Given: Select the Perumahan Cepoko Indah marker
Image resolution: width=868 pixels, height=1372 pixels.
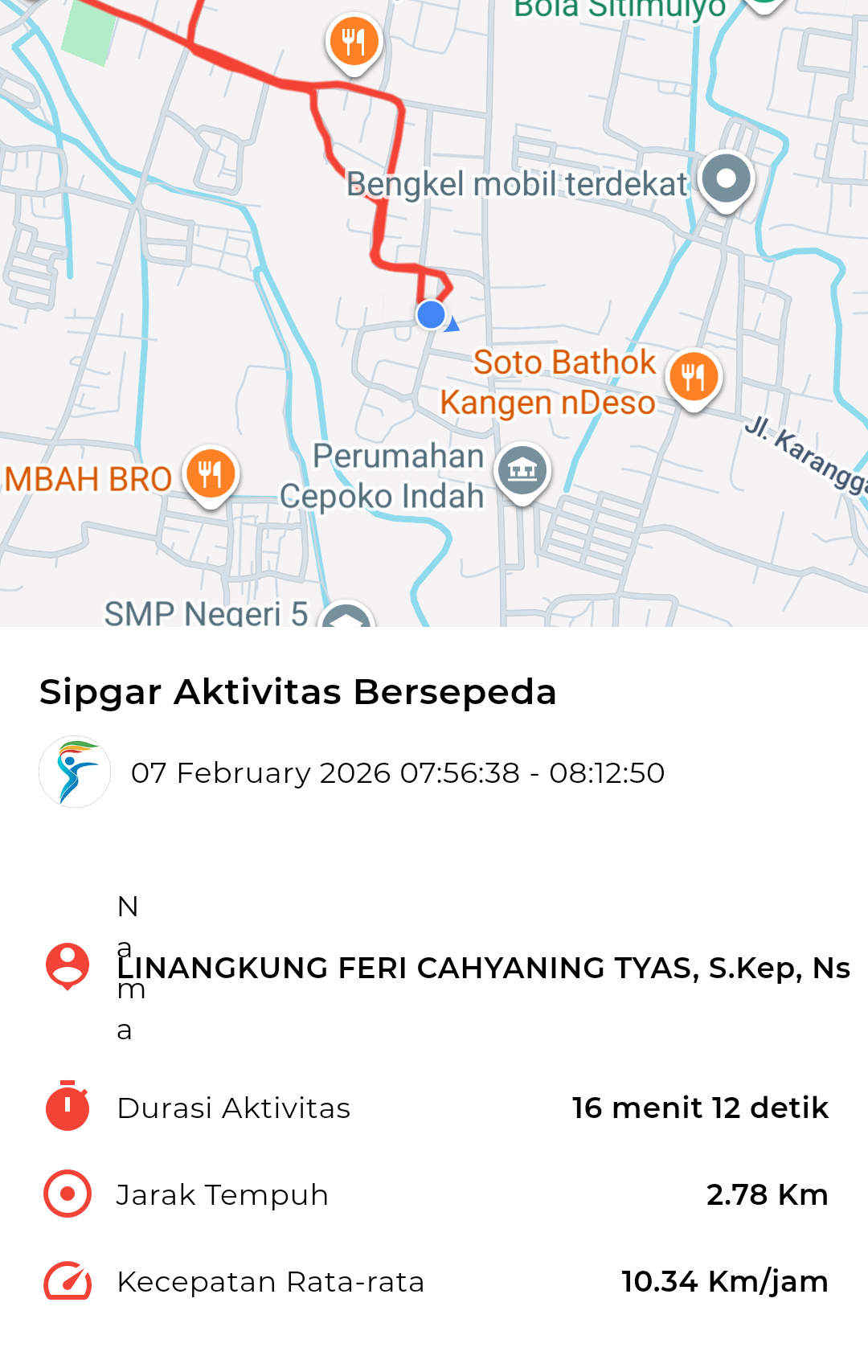Looking at the screenshot, I should pyautogui.click(x=522, y=471).
